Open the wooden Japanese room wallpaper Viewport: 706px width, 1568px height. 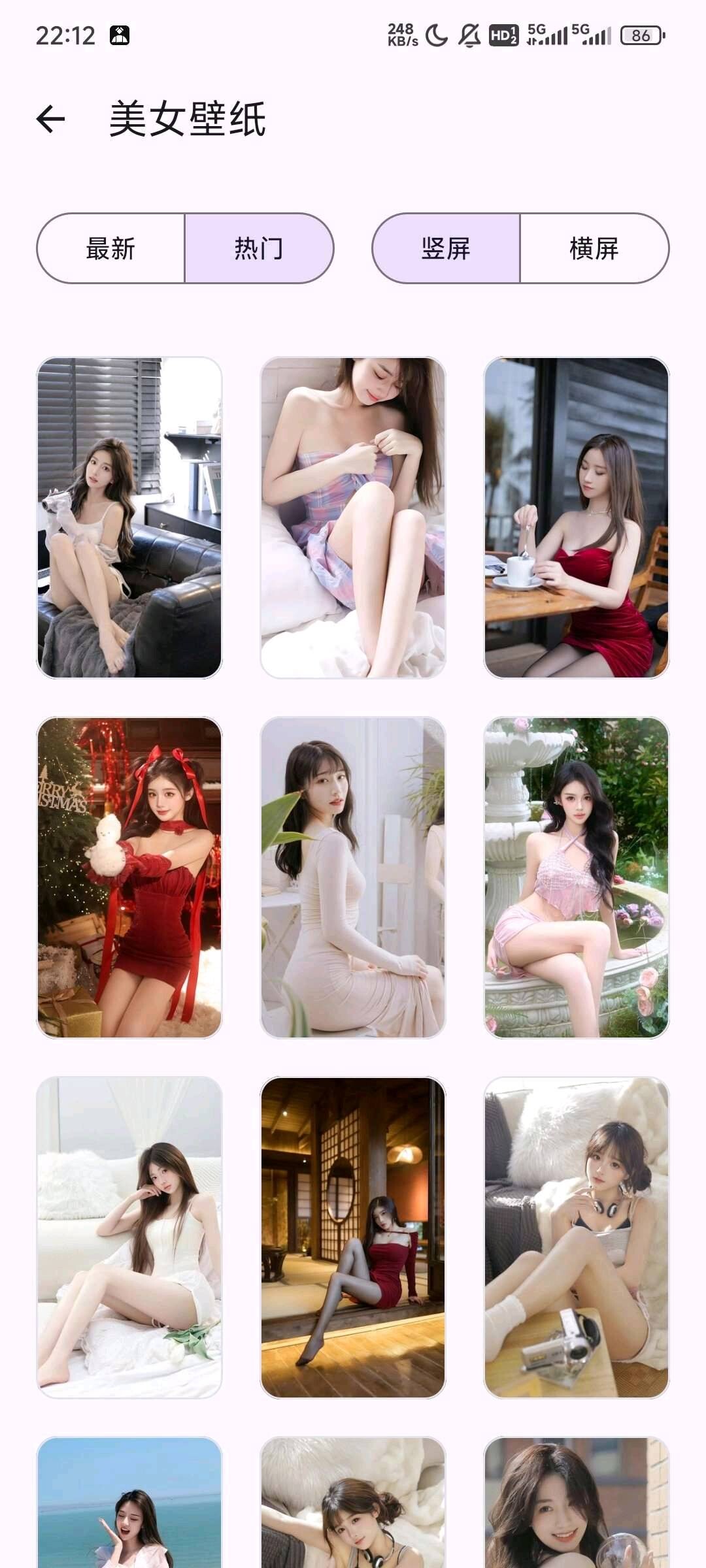[x=353, y=1237]
